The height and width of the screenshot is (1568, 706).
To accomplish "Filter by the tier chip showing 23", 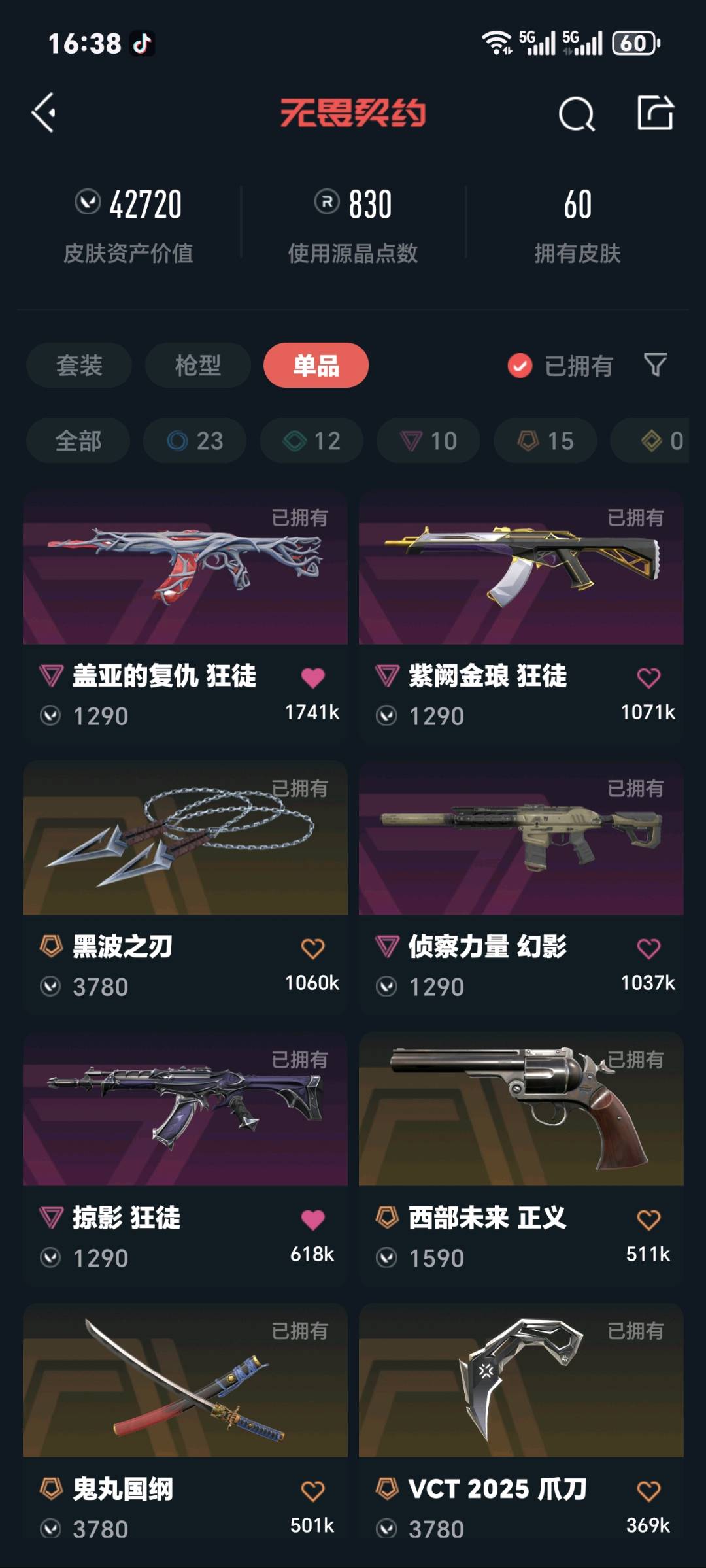I will click(x=195, y=441).
